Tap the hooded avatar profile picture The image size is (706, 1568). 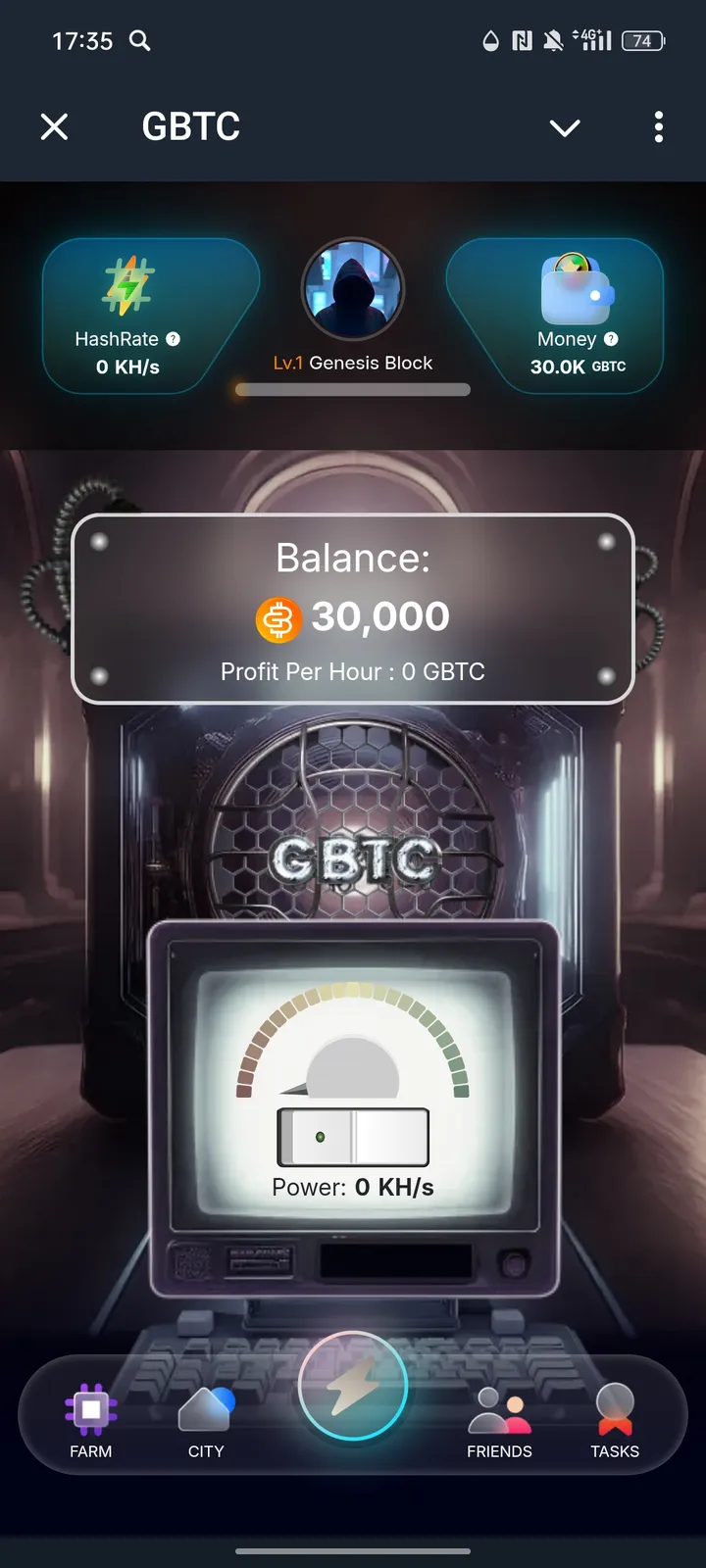point(353,286)
